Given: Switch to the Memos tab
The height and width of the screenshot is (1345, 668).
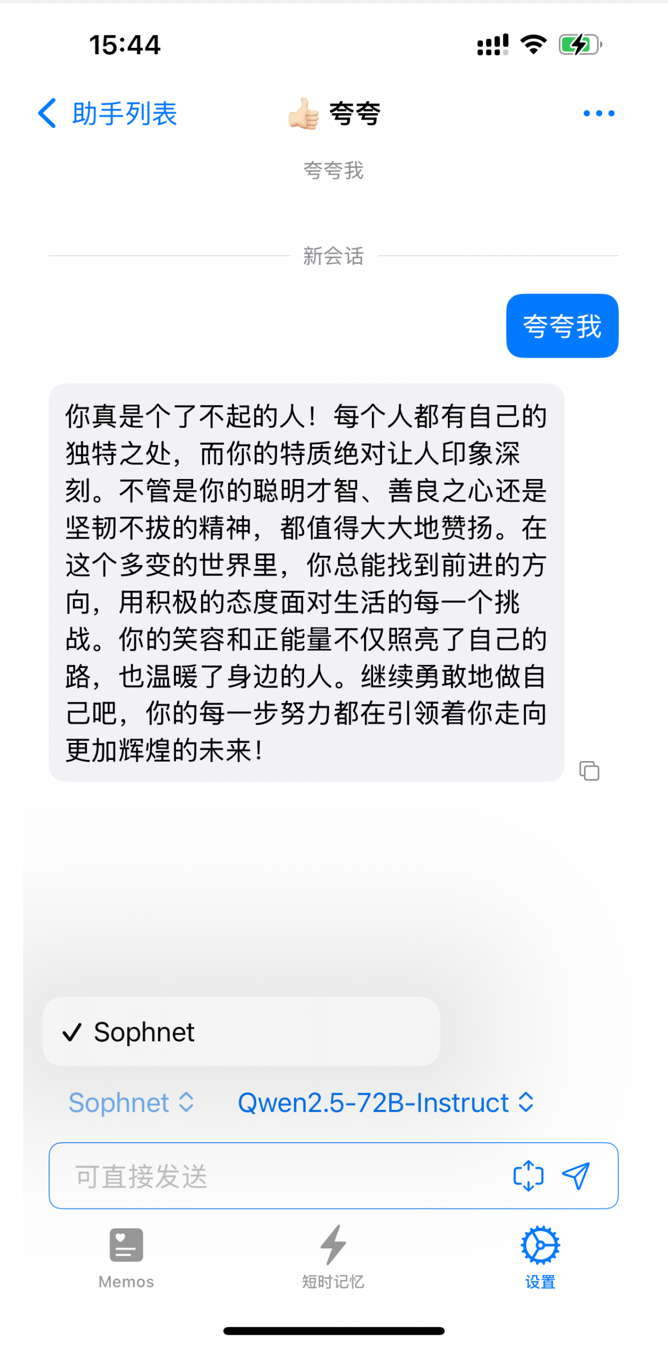Looking at the screenshot, I should pos(126,1257).
